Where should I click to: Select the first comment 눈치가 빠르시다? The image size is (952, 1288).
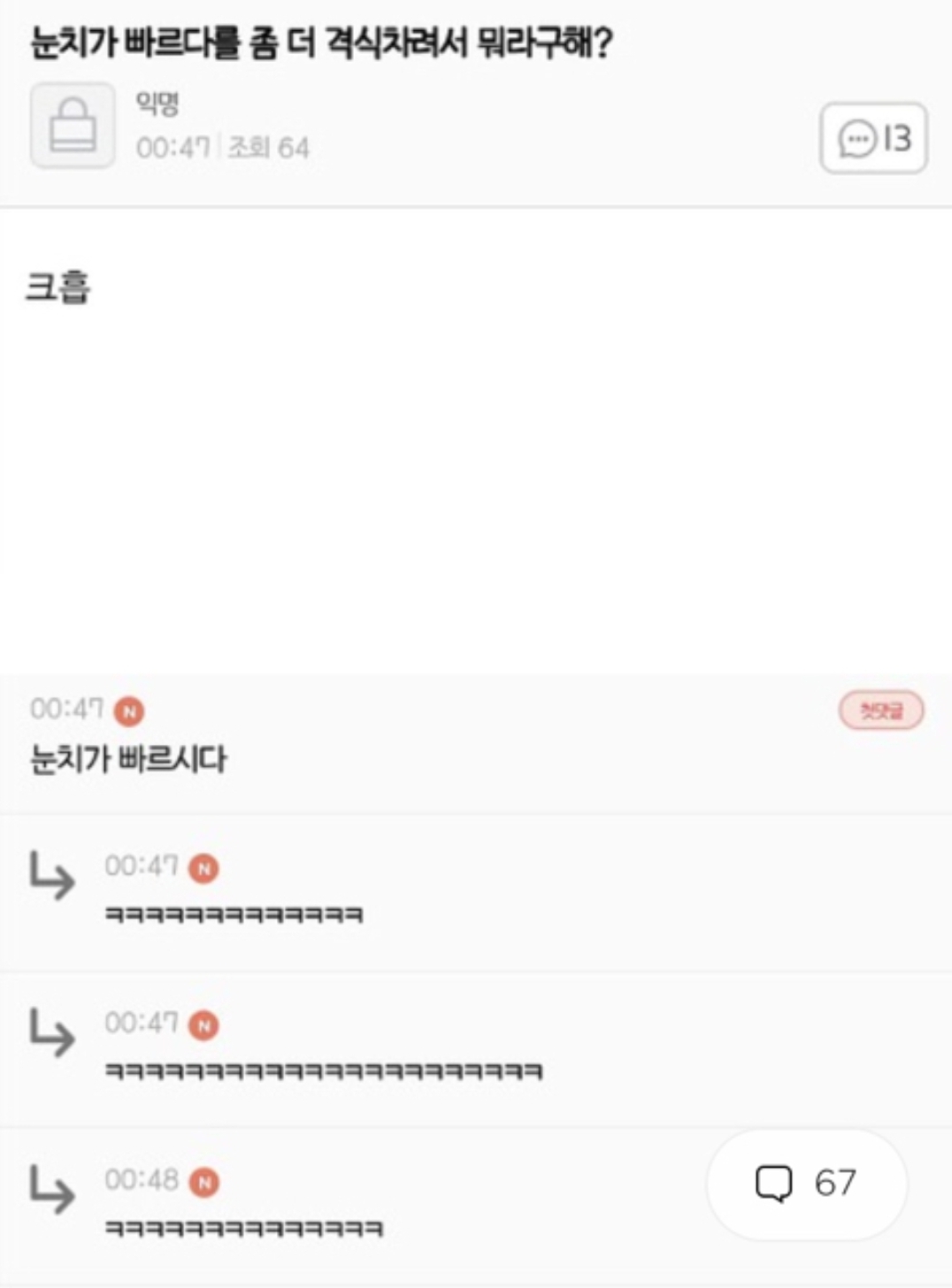click(x=476, y=744)
